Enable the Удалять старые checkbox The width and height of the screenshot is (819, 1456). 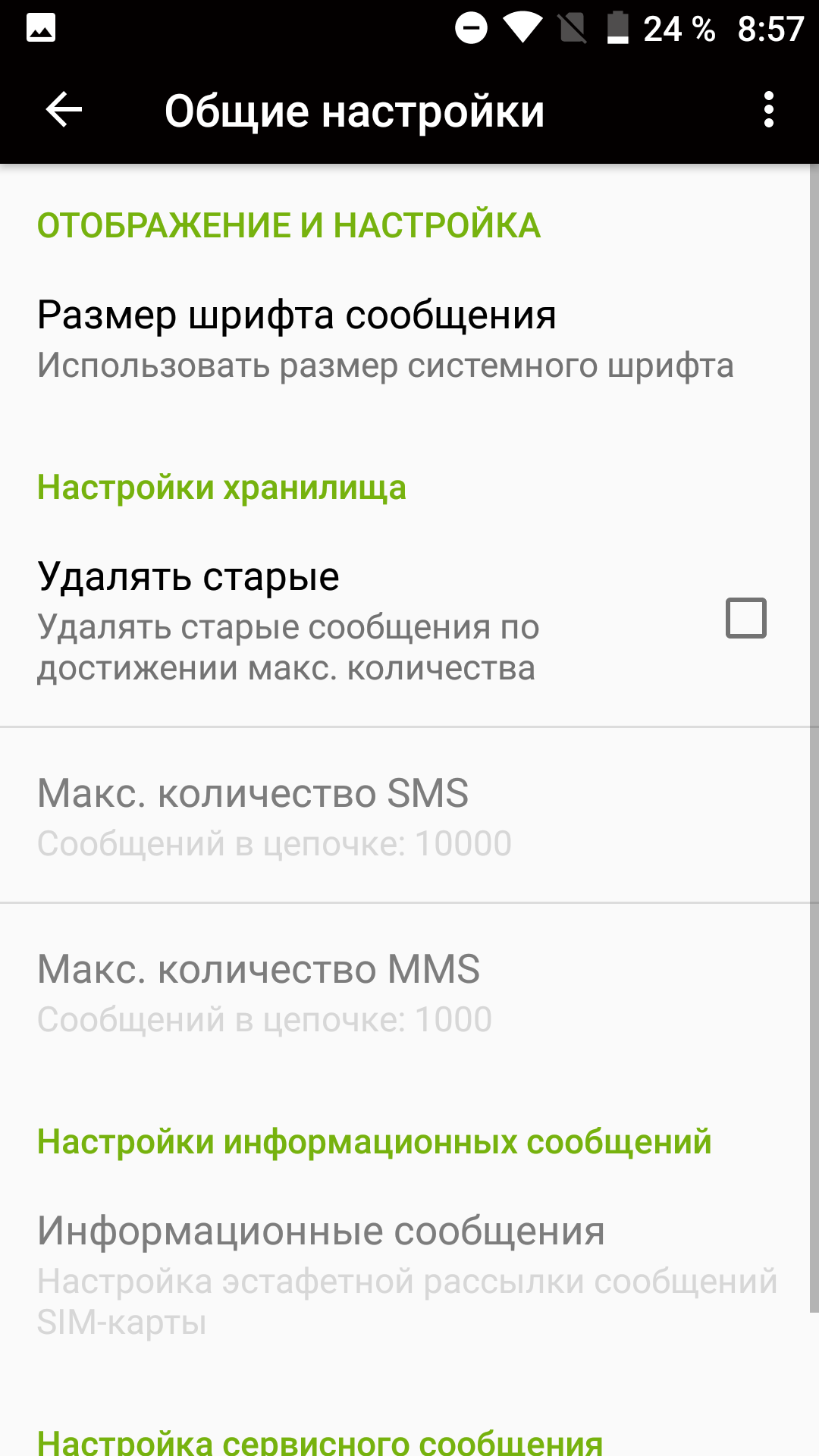[x=745, y=617]
